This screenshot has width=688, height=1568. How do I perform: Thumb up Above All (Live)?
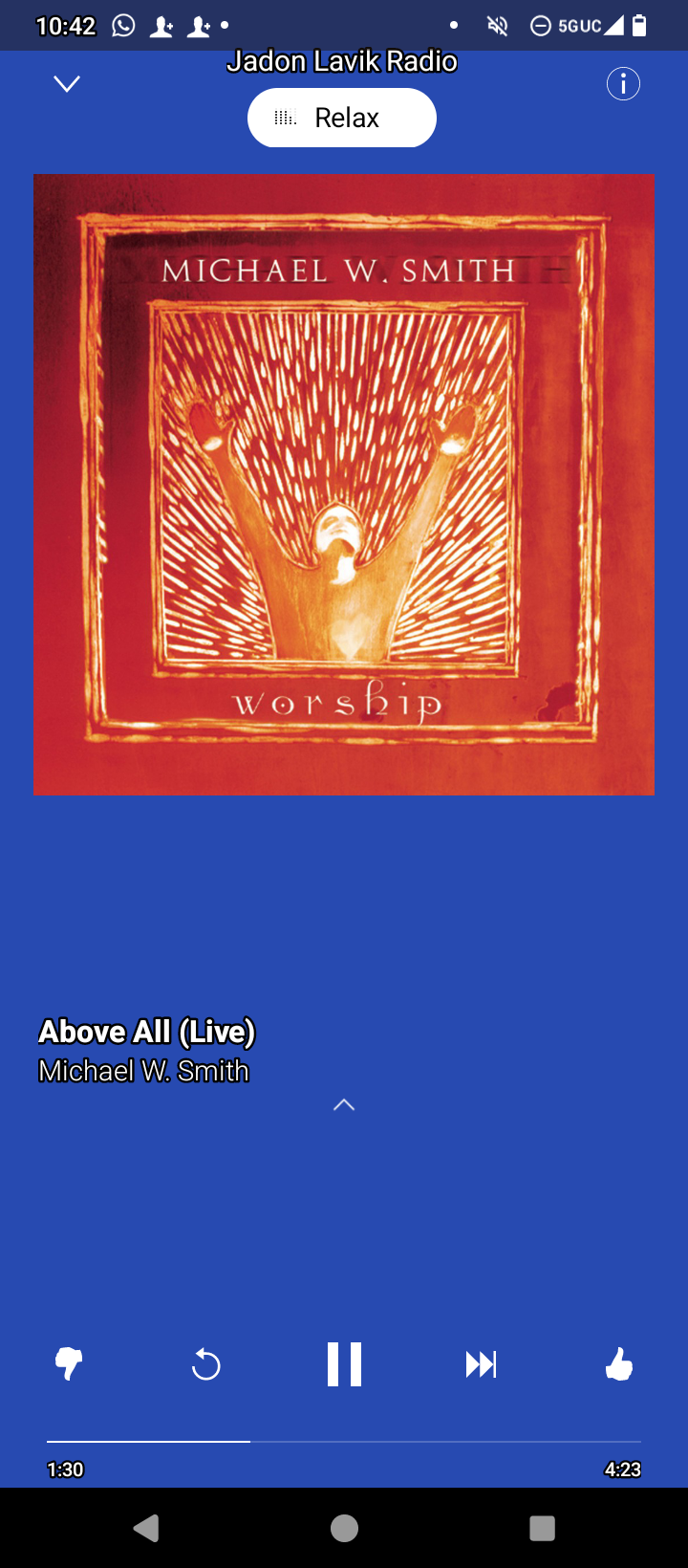pos(619,1364)
